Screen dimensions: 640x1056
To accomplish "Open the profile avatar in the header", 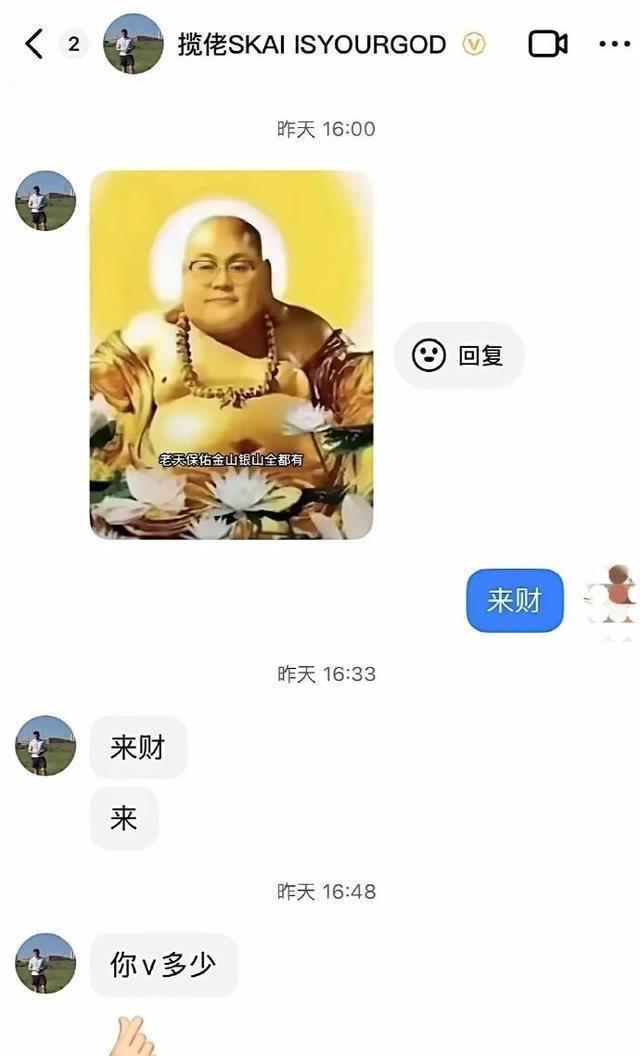I will [133, 44].
